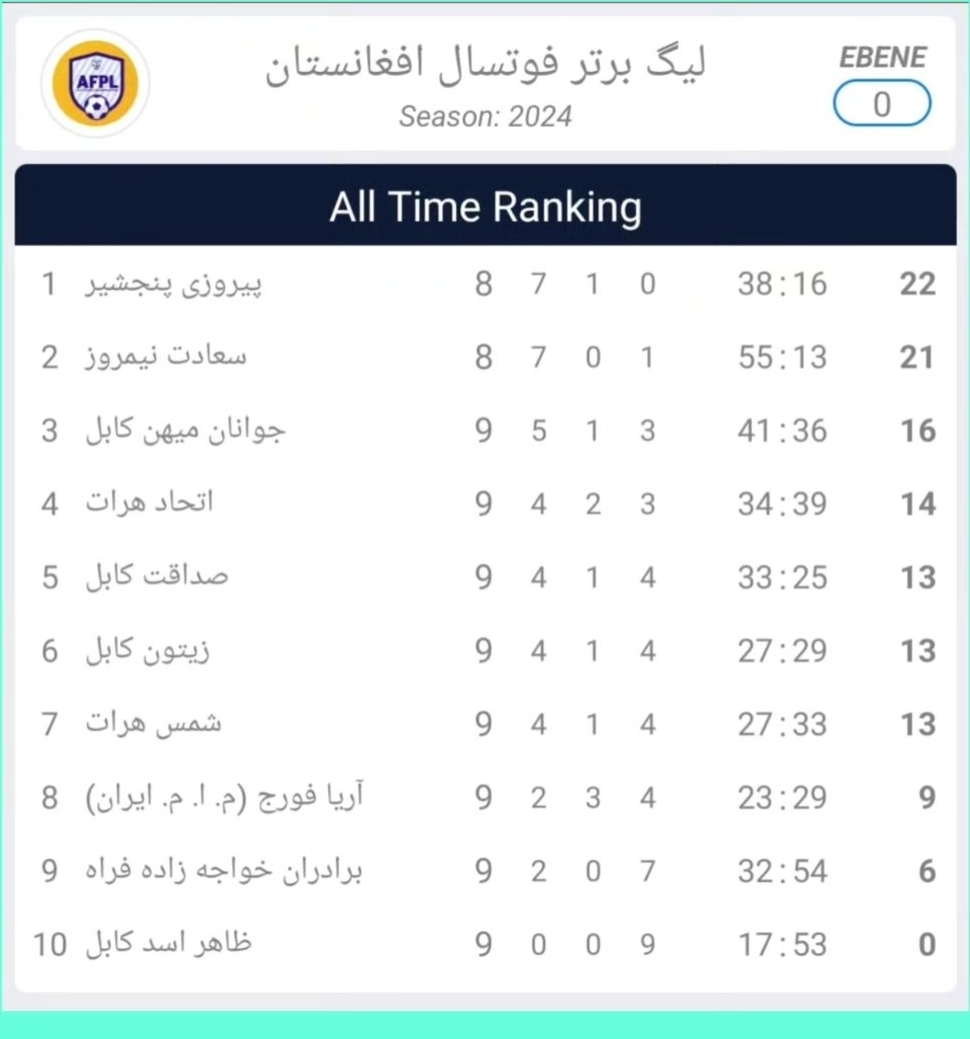
Task: Click the AFPL league logo
Action: [96, 84]
